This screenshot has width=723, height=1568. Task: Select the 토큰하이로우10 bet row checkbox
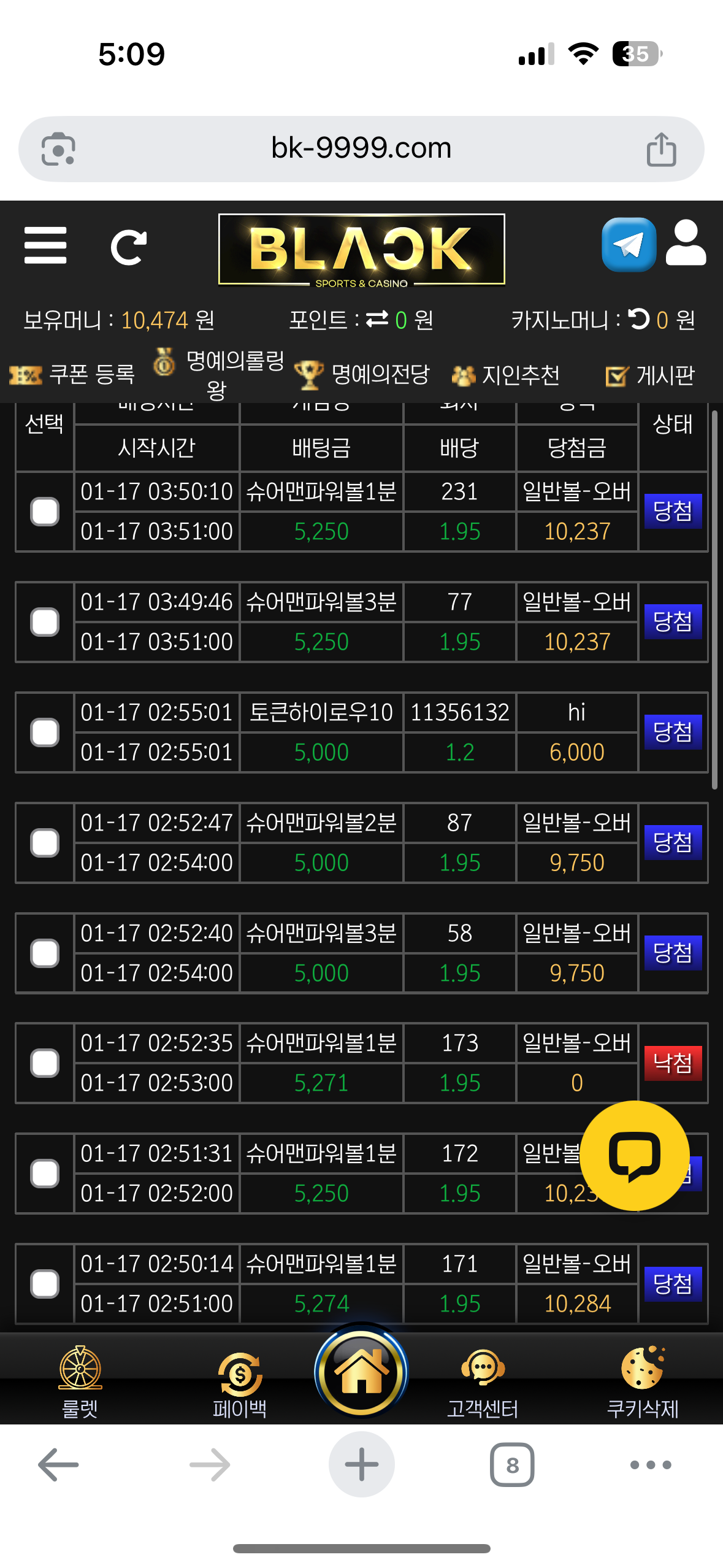45,732
